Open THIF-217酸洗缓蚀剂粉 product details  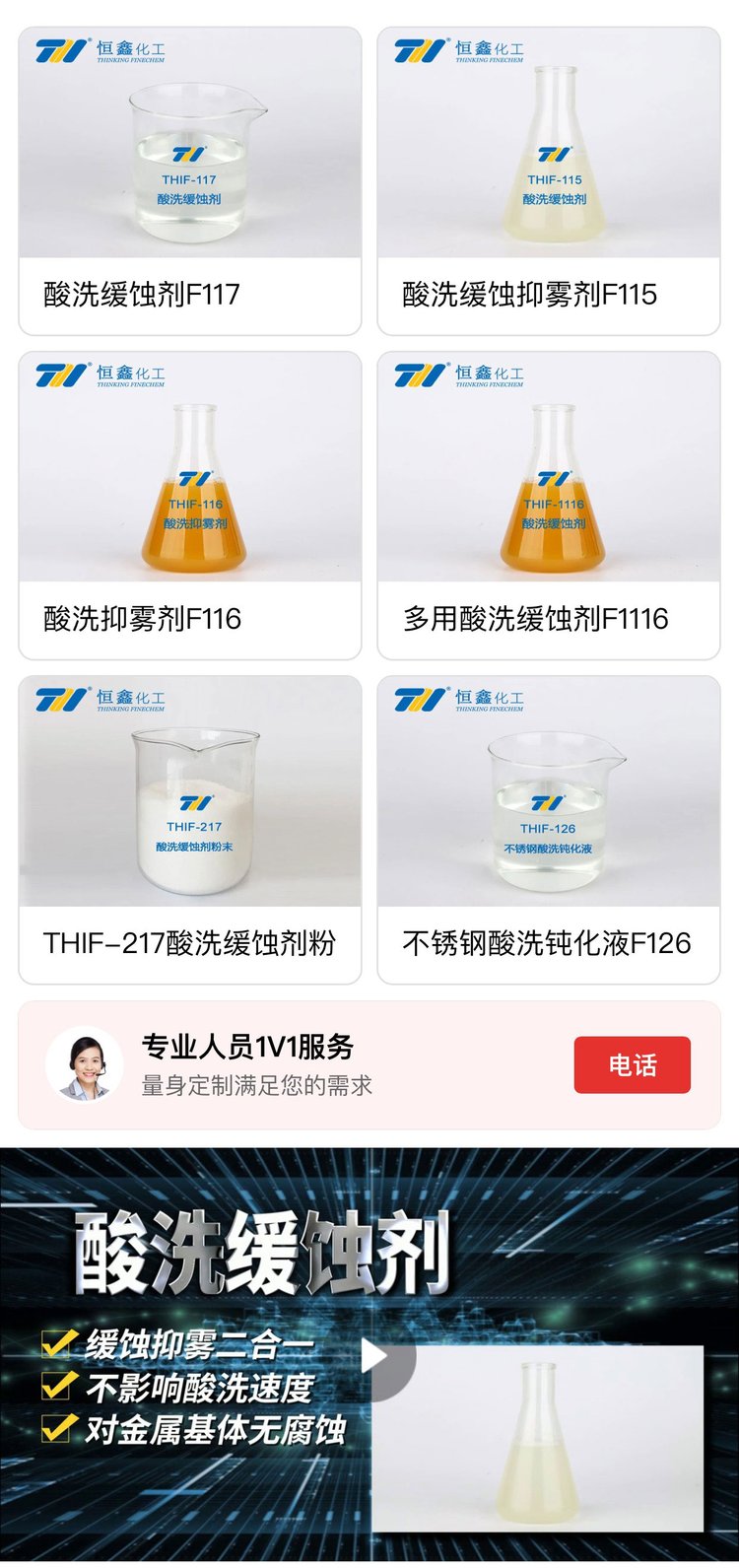[190, 829]
